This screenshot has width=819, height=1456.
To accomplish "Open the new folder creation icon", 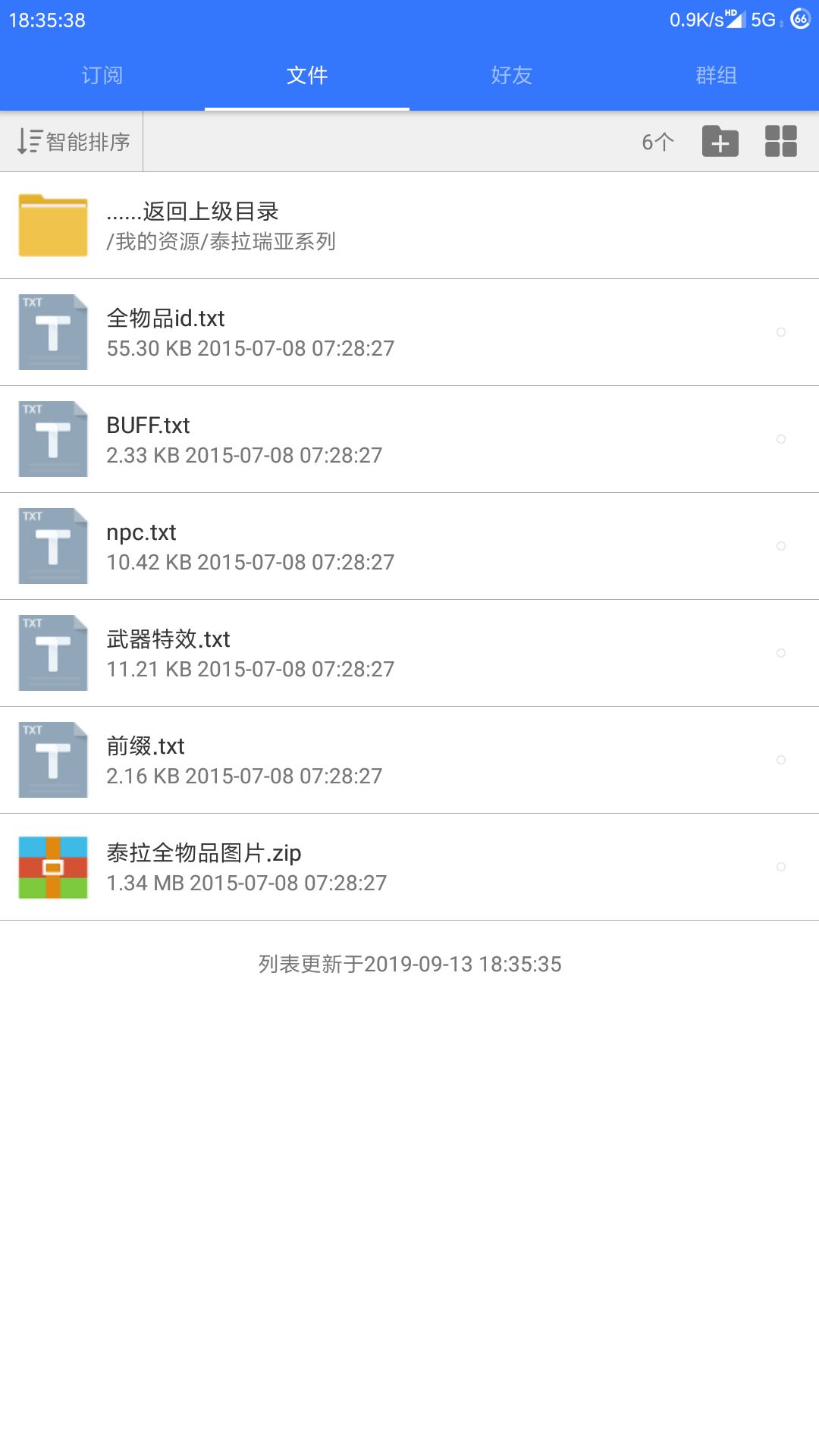I will 719,141.
